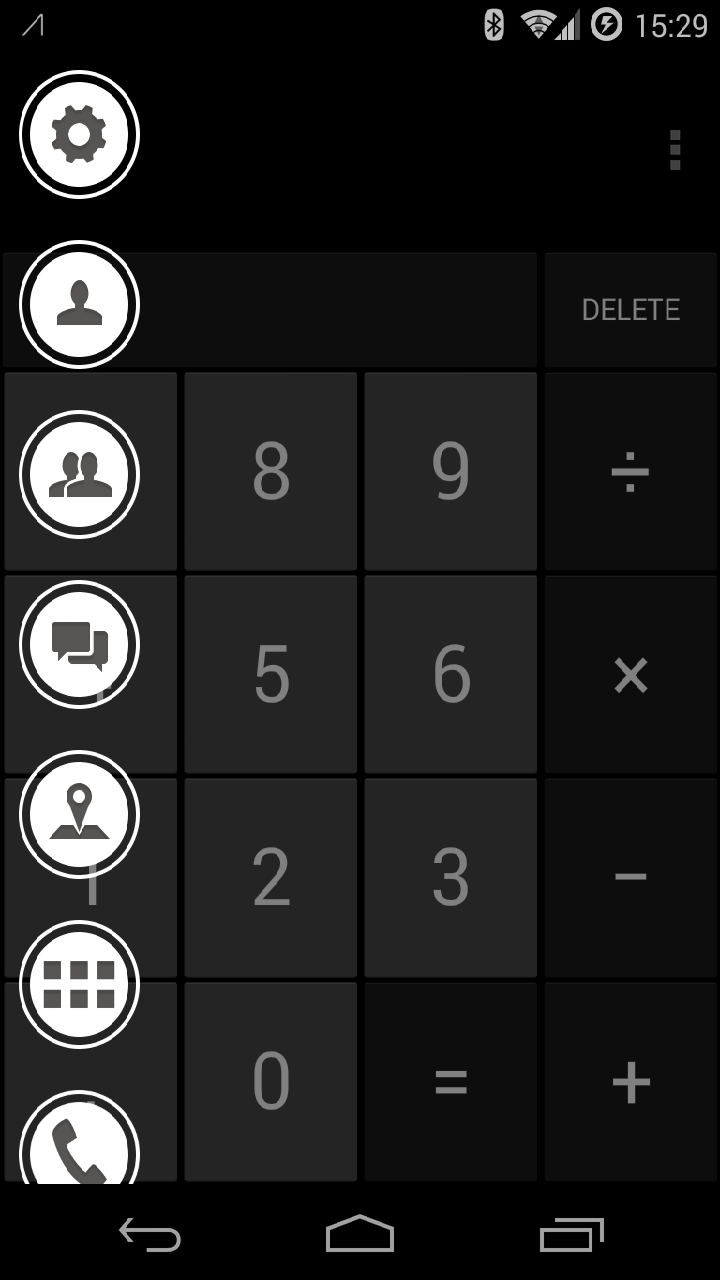Open the messaging chat bubbles icon

[x=79, y=643]
